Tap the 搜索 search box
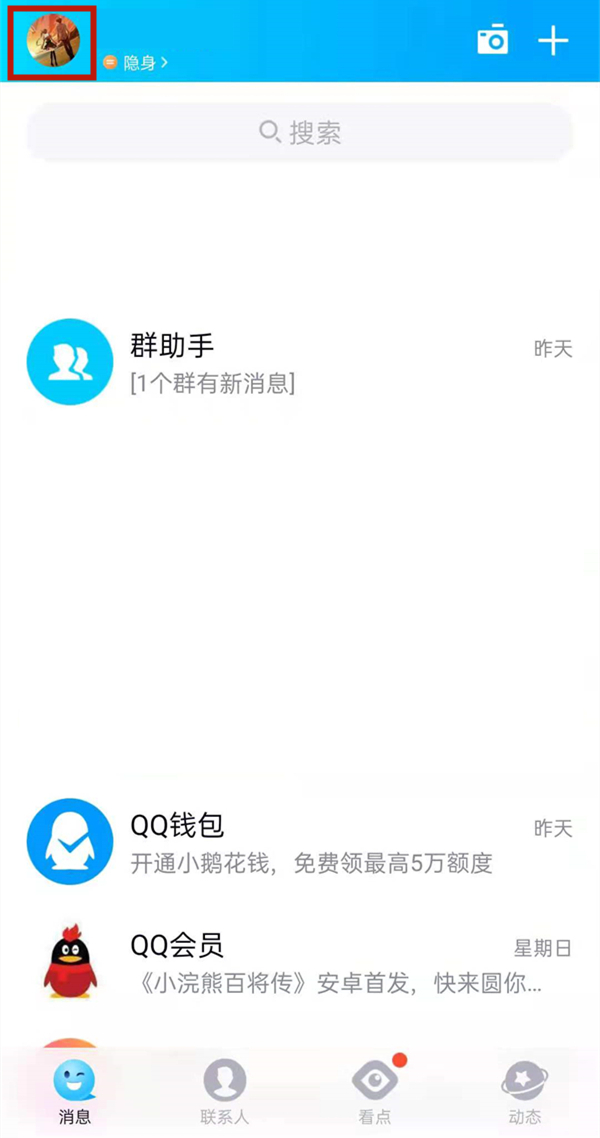 (x=300, y=132)
